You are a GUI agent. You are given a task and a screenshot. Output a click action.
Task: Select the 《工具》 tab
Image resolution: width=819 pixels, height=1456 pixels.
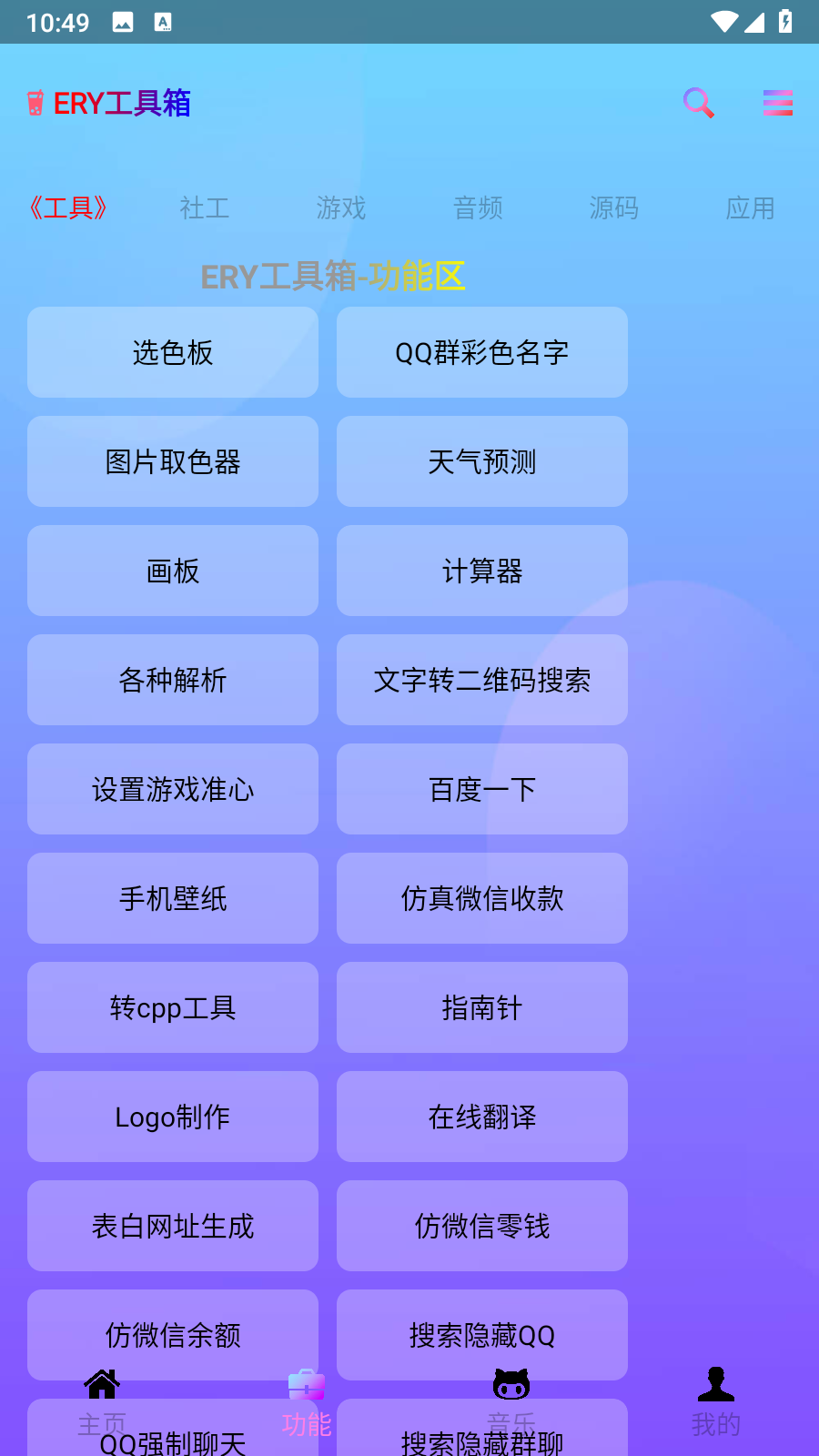tap(68, 208)
